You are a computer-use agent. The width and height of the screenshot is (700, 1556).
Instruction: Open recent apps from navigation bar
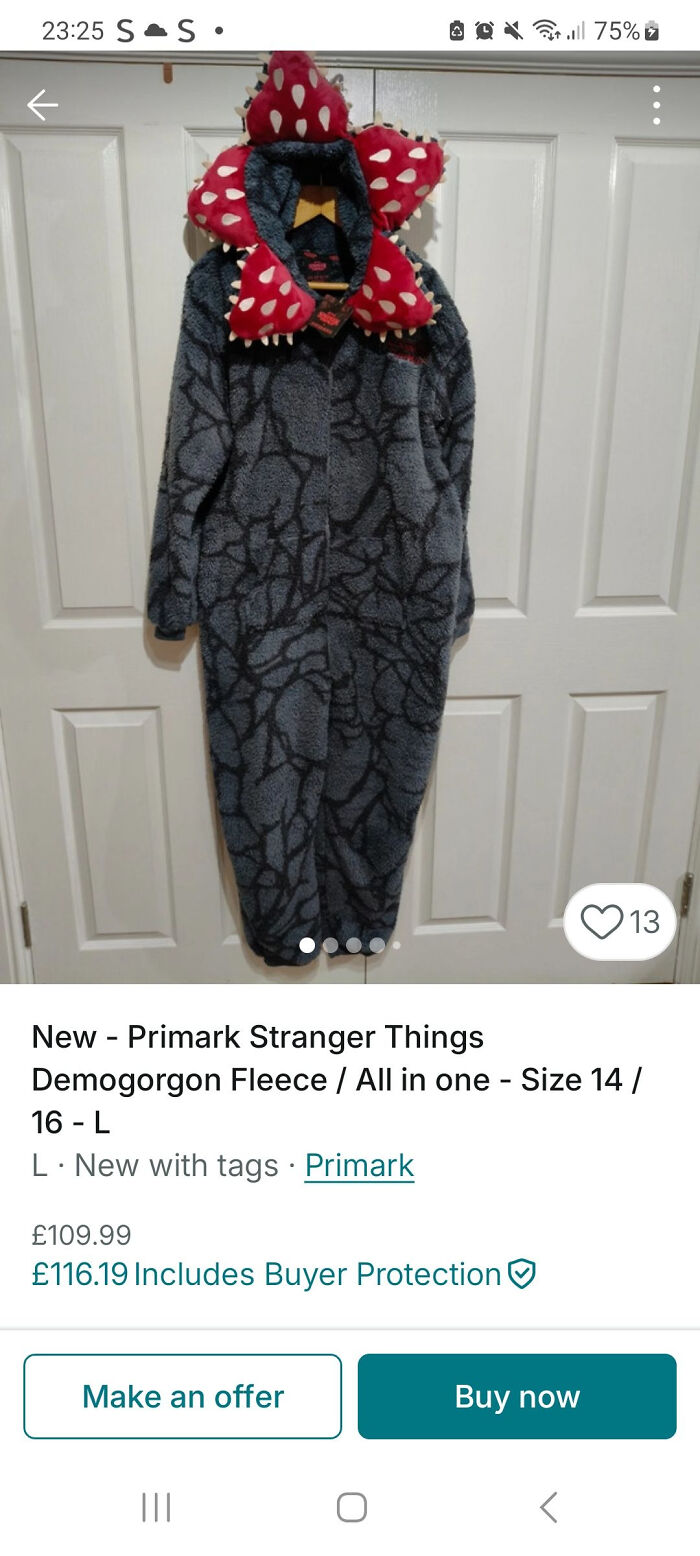tap(156, 1507)
